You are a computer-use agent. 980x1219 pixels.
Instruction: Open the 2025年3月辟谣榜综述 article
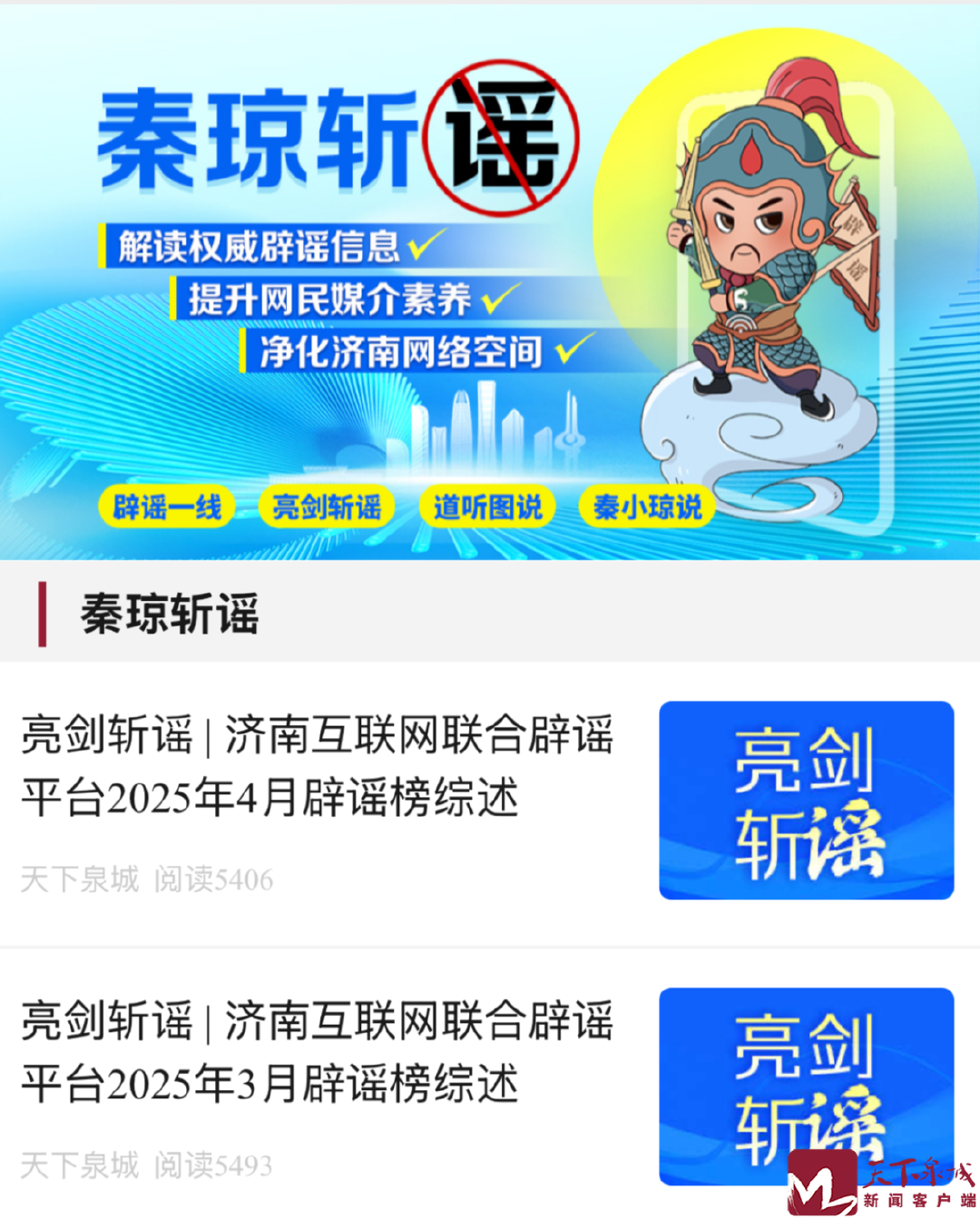point(318,1052)
